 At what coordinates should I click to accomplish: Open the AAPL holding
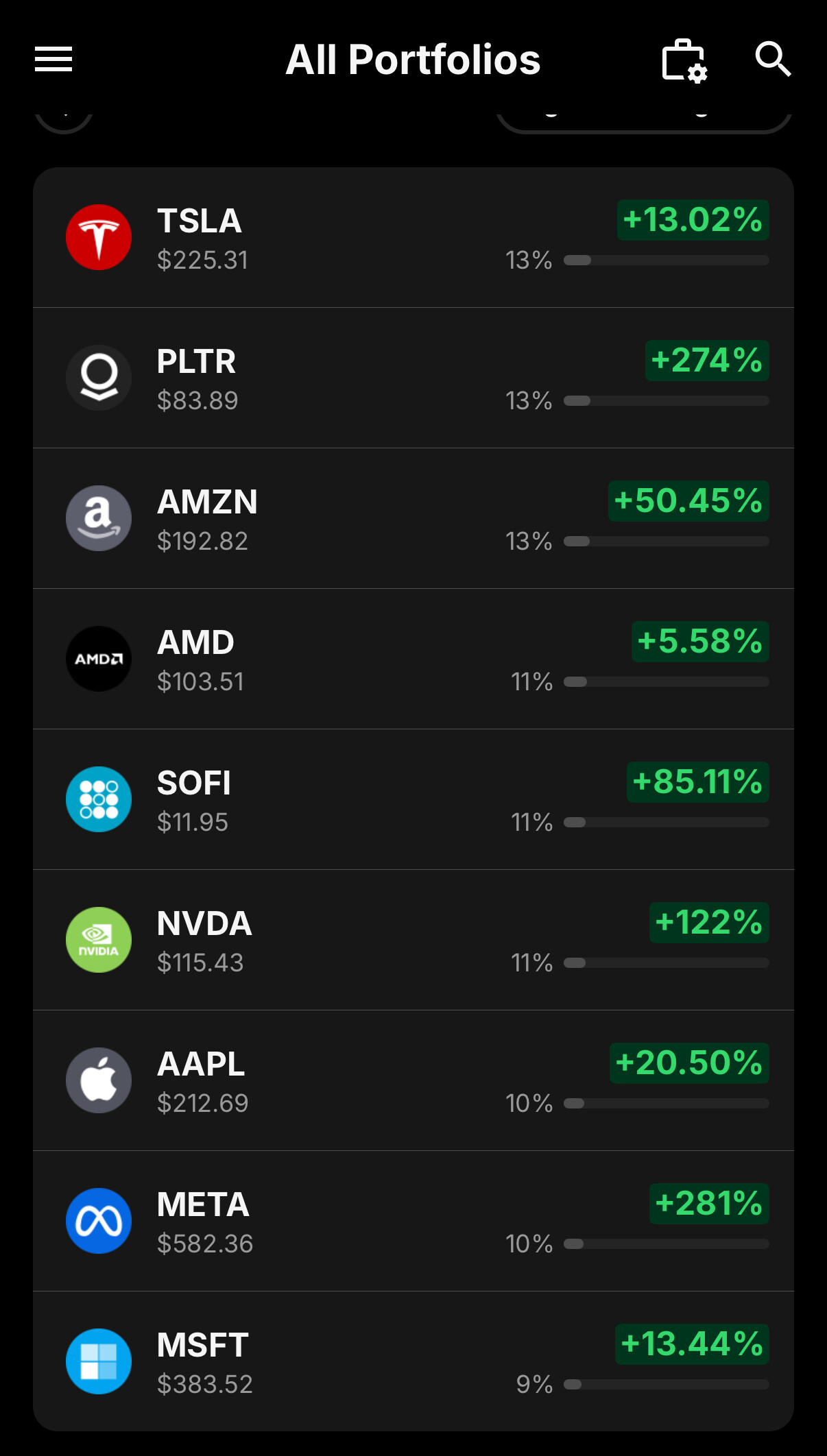[x=413, y=1080]
